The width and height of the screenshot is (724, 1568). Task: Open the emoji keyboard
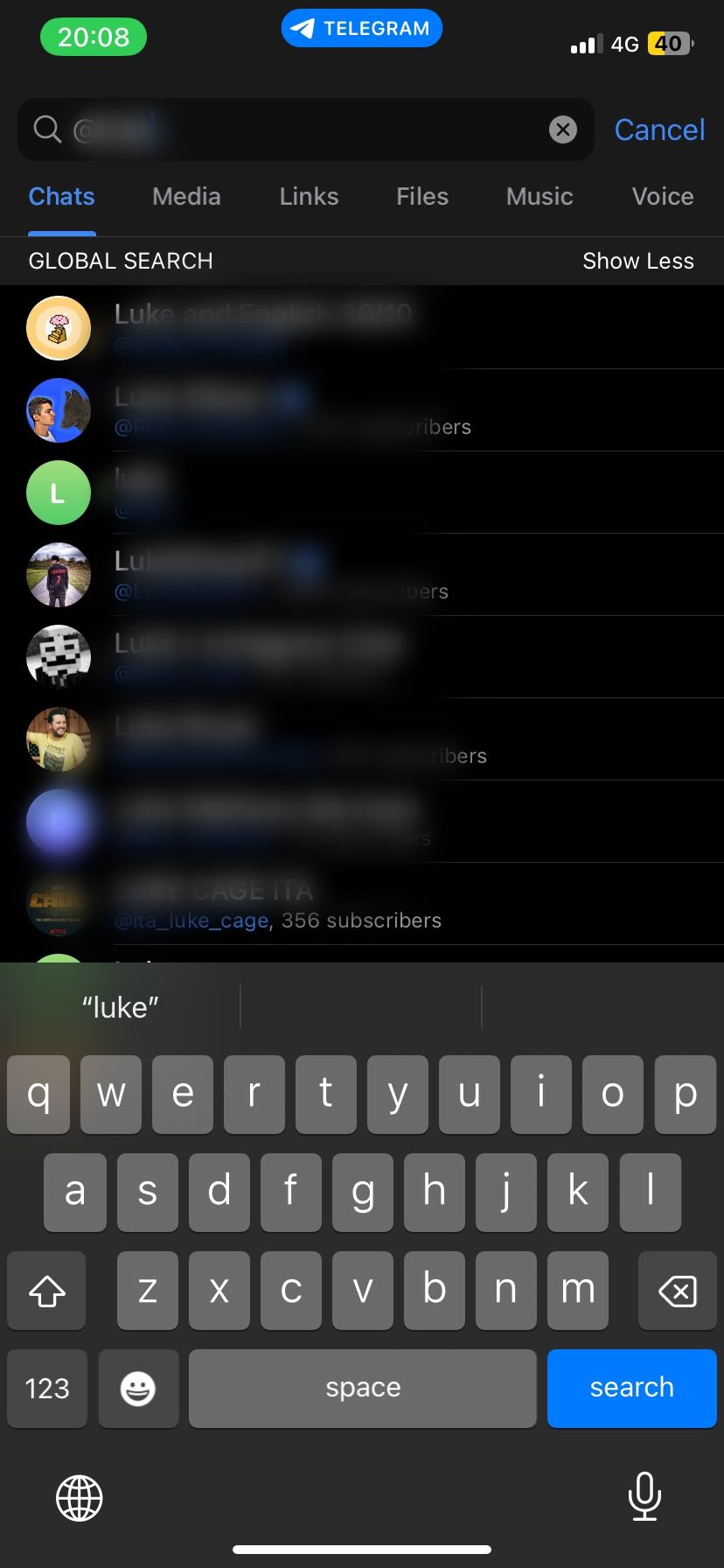click(138, 1388)
